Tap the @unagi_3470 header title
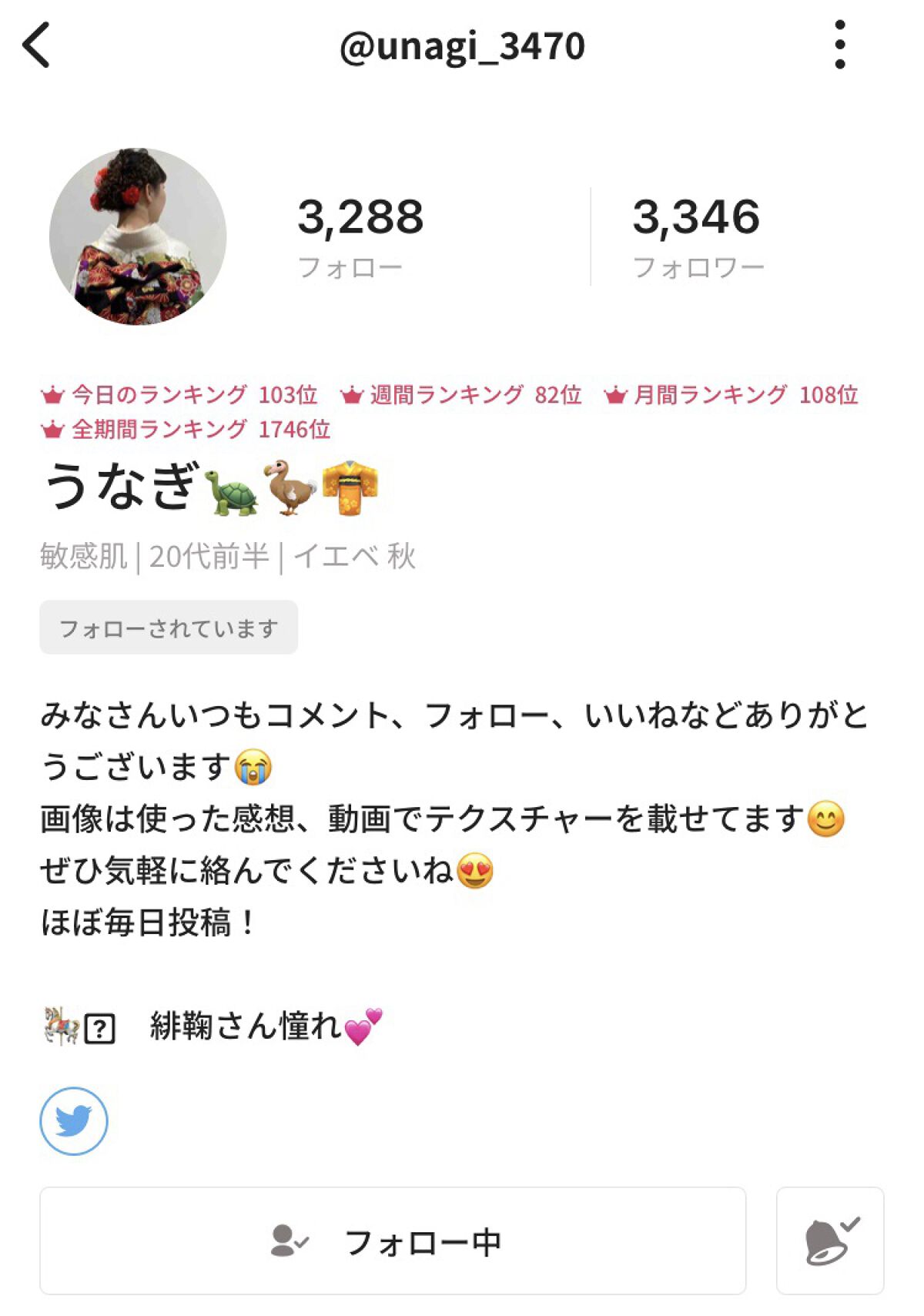This screenshot has width=924, height=1316. pos(462,48)
